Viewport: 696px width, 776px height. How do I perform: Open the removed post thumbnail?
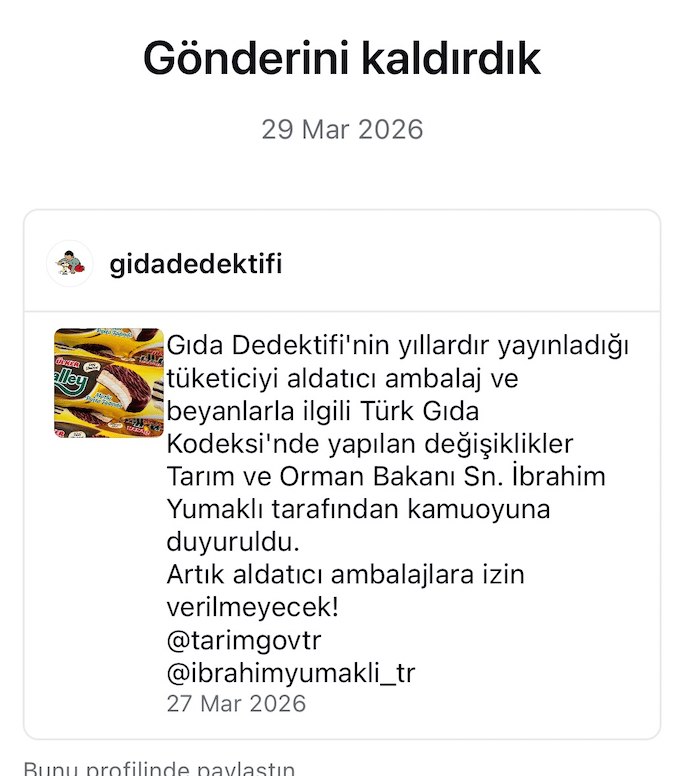108,383
